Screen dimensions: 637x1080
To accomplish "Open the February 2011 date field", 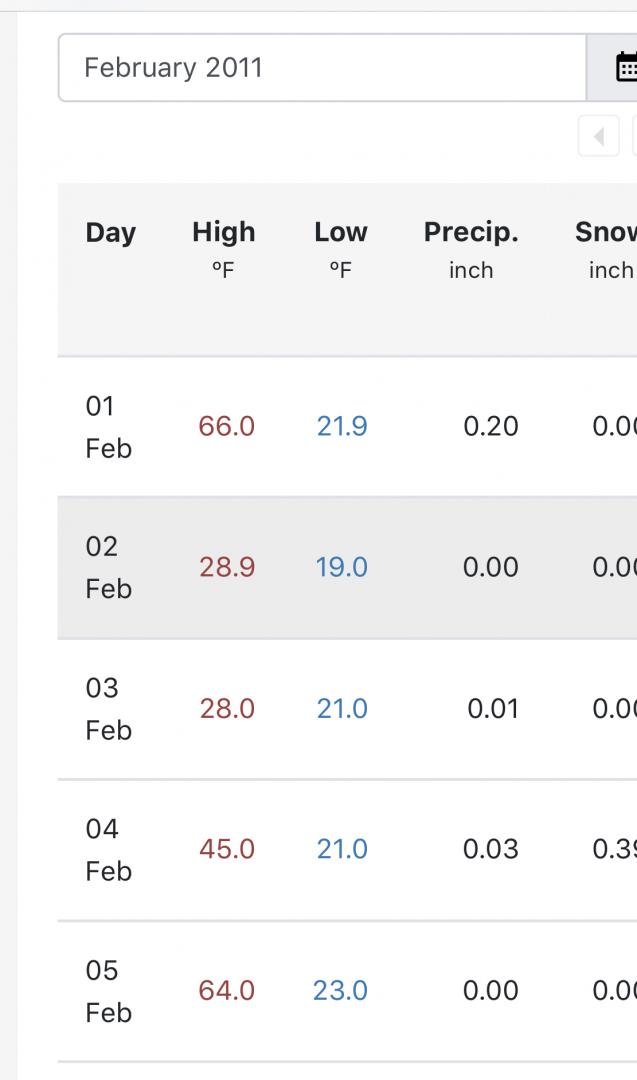I will pyautogui.click(x=322, y=68).
